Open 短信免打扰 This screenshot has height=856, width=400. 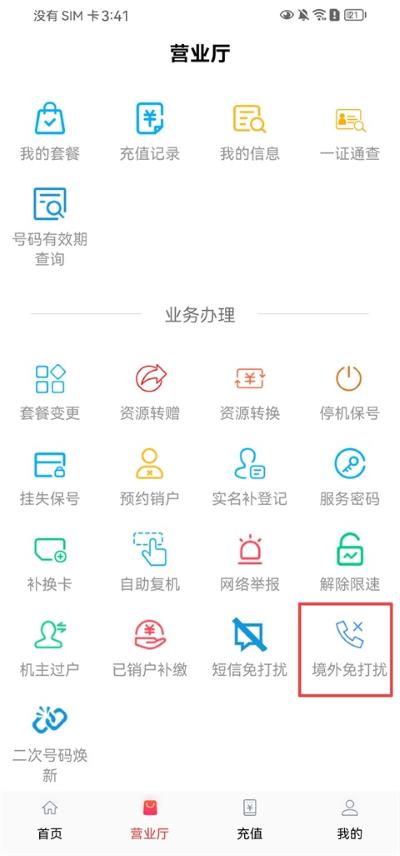point(249,649)
